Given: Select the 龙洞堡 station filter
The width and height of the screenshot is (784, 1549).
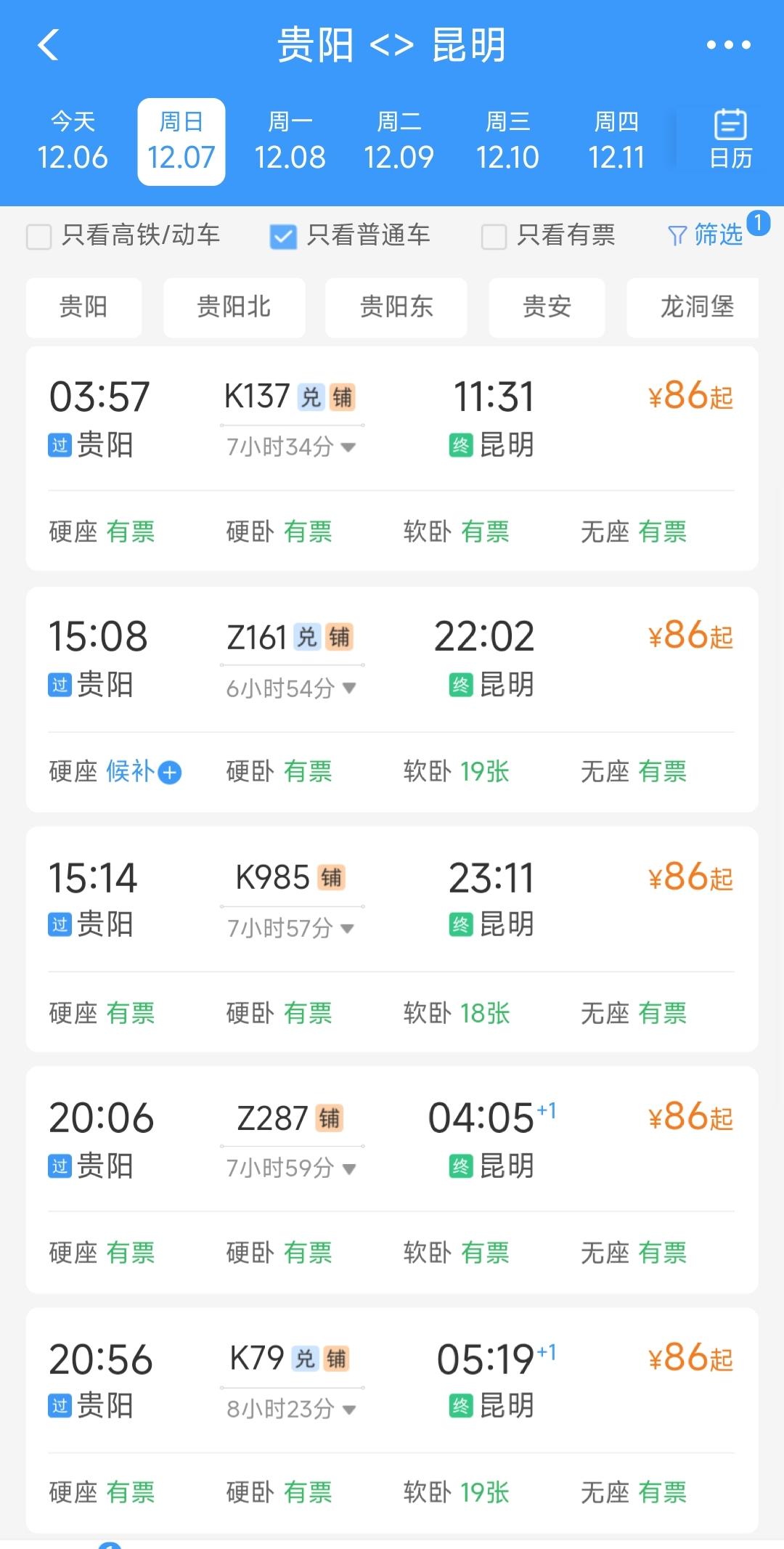Looking at the screenshot, I should pyautogui.click(x=692, y=307).
